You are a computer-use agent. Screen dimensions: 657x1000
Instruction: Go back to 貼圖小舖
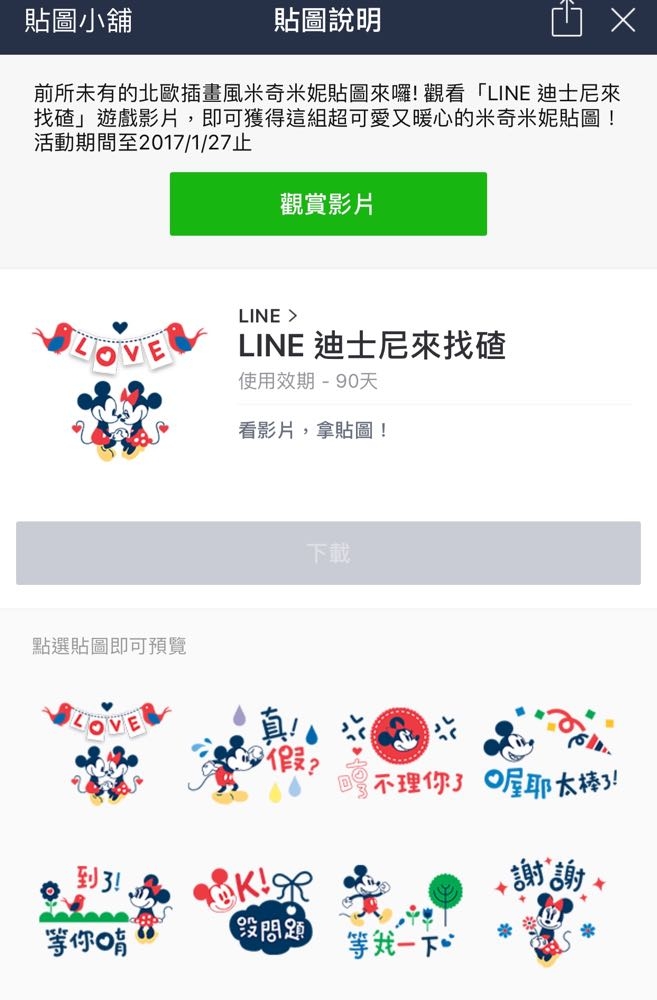(78, 21)
